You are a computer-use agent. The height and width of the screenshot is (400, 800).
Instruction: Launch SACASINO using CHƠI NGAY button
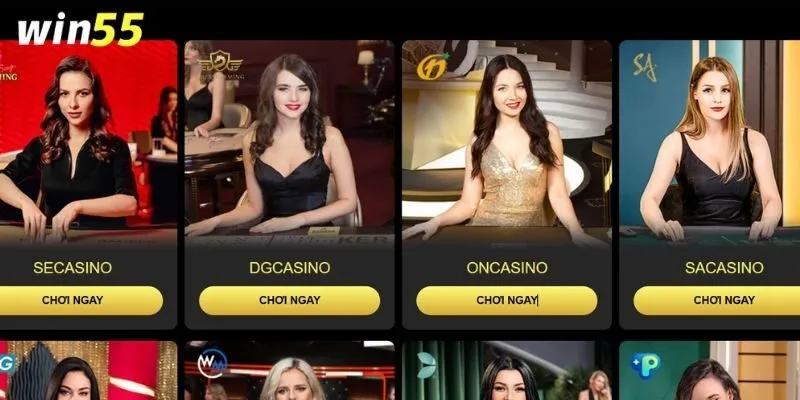click(722, 300)
